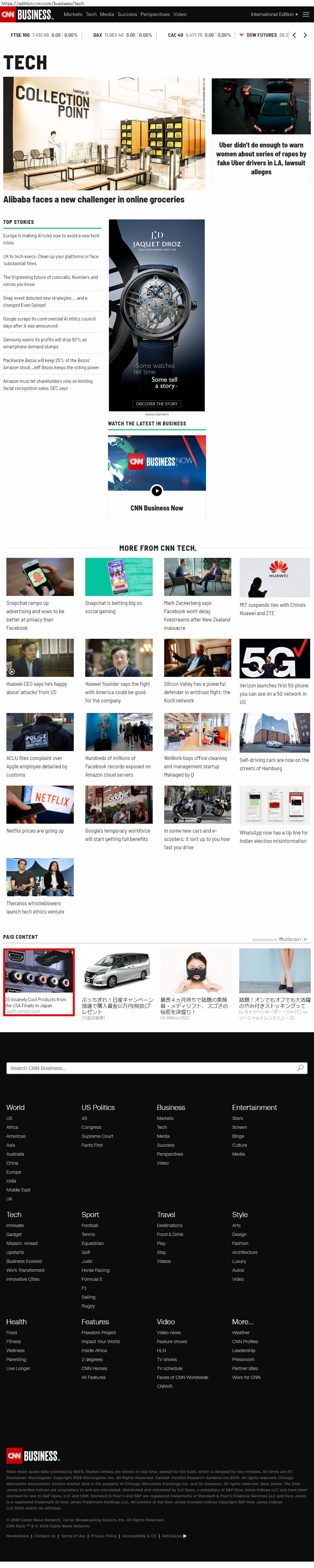Screen dimensions: 314x1568
Task: Open the hamburger menu in the header
Action: click(x=306, y=14)
